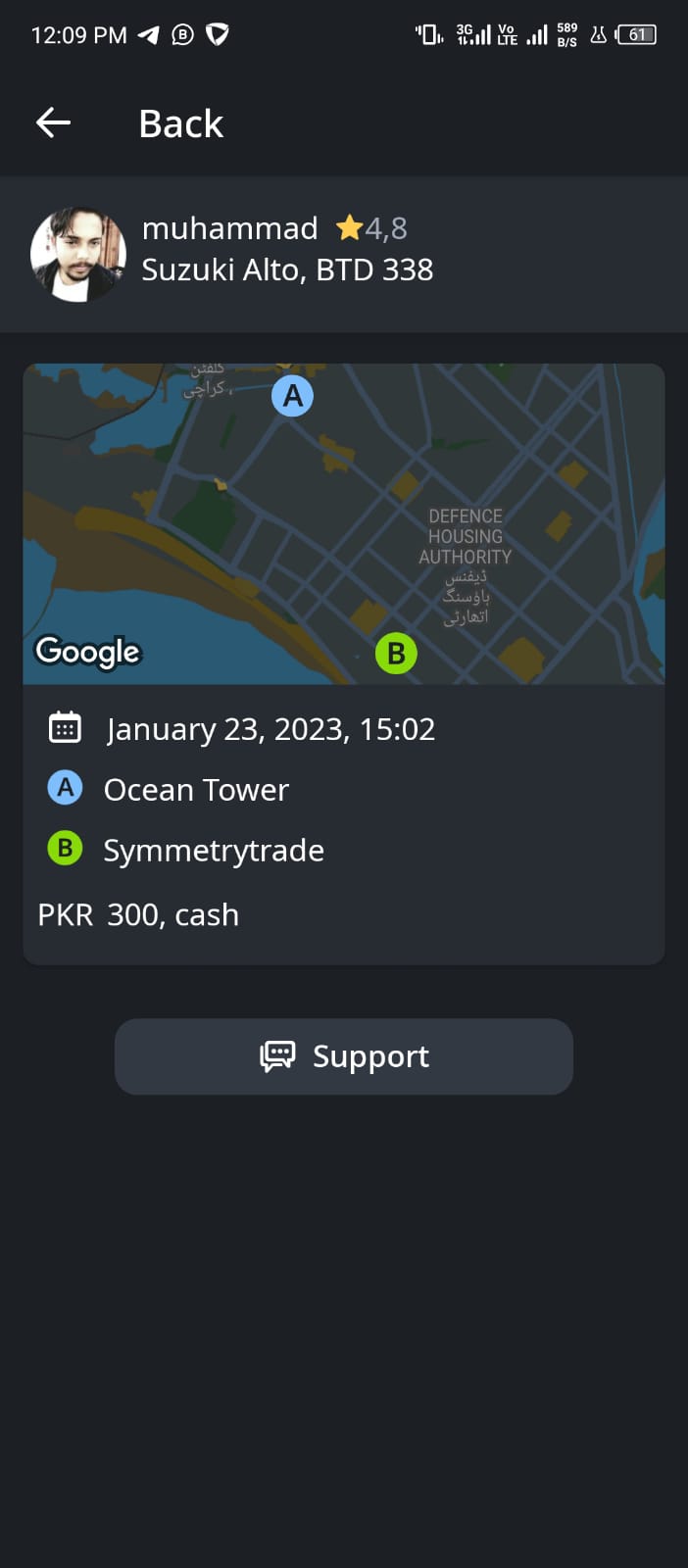Go back using the arrow icon
This screenshot has width=688, height=1568.
click(53, 122)
